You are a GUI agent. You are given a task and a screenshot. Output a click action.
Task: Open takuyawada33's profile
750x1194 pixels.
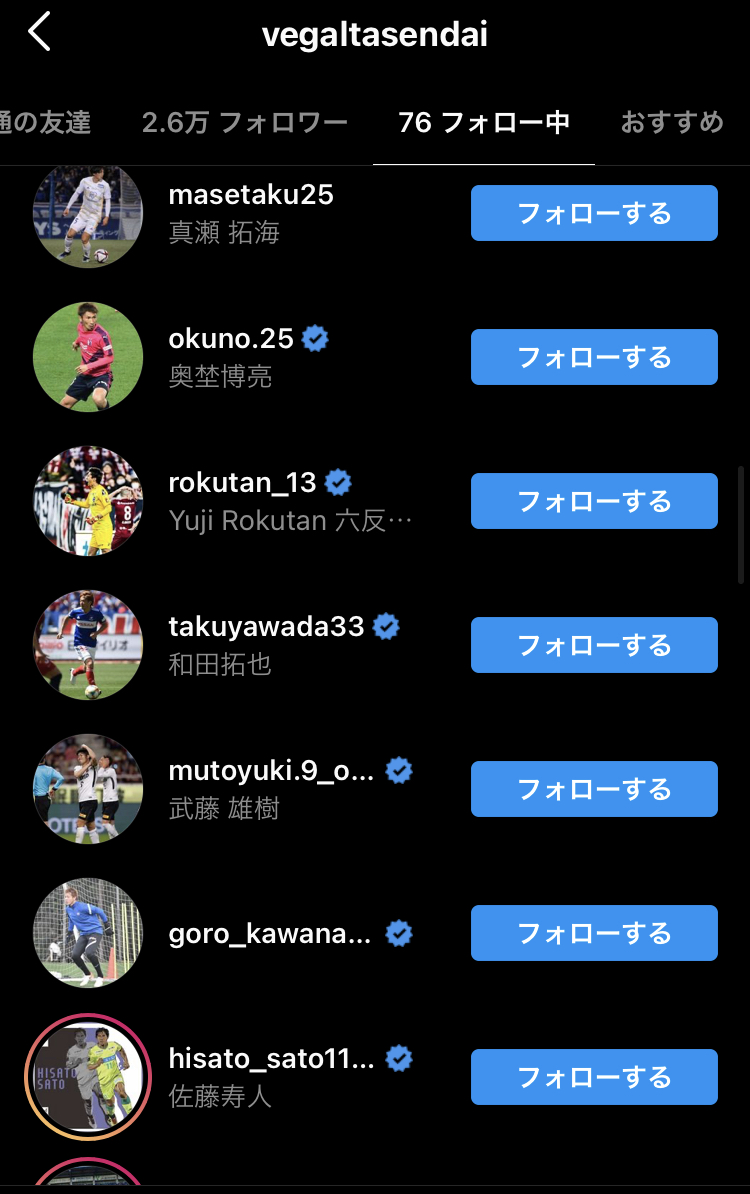(266, 627)
